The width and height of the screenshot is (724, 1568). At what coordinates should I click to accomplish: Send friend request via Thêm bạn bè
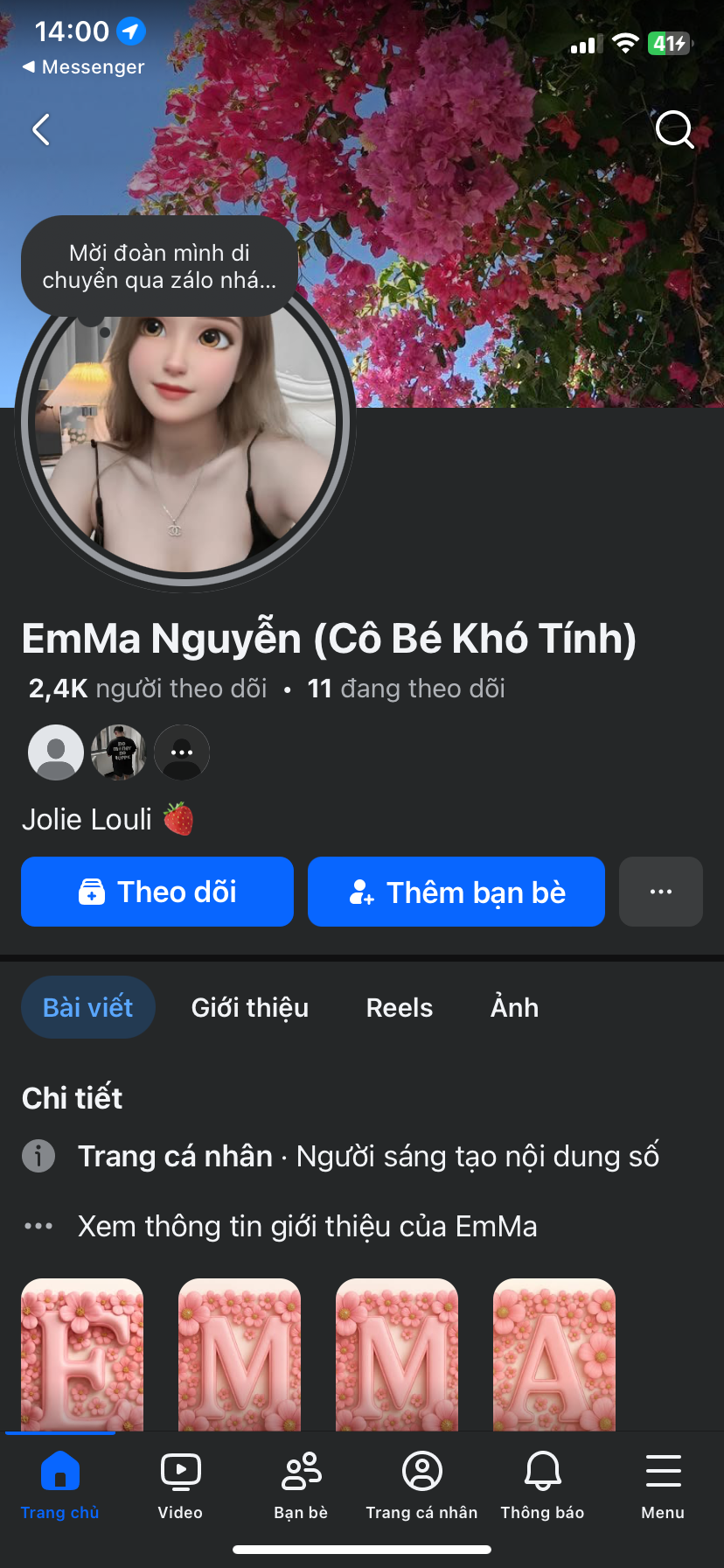(456, 892)
